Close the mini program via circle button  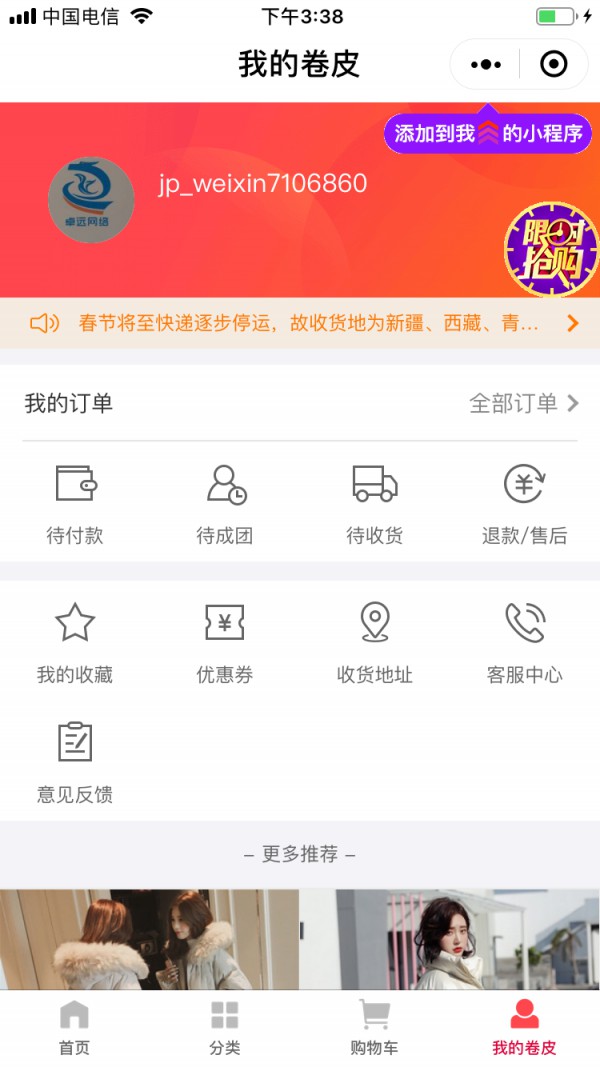coord(553,65)
